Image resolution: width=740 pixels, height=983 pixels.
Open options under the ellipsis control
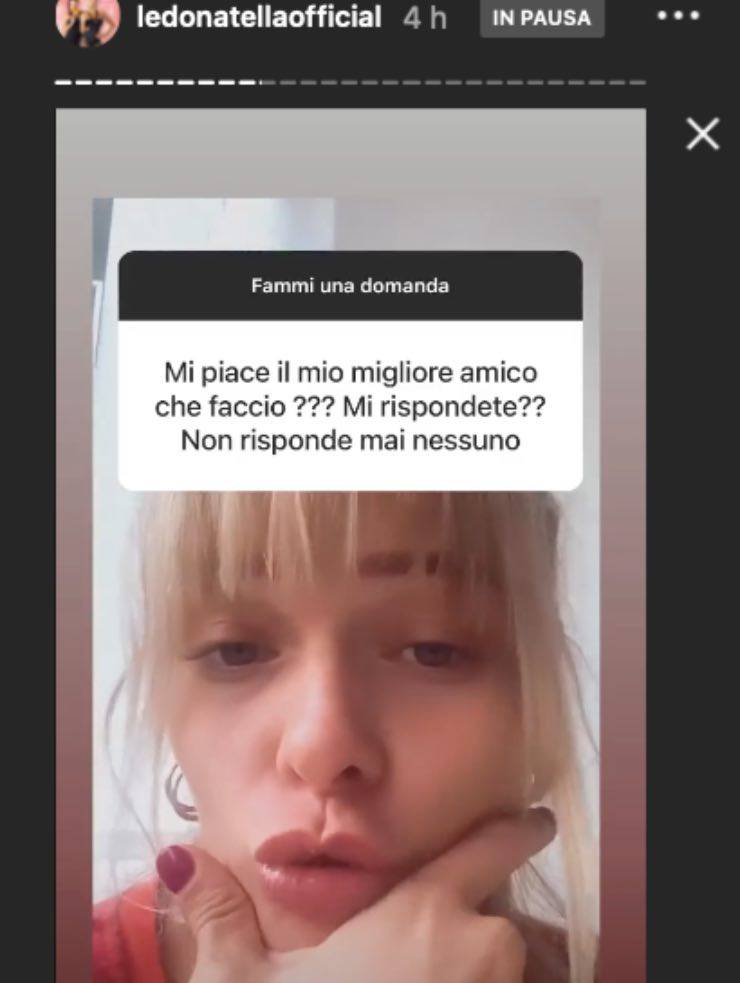tap(679, 17)
